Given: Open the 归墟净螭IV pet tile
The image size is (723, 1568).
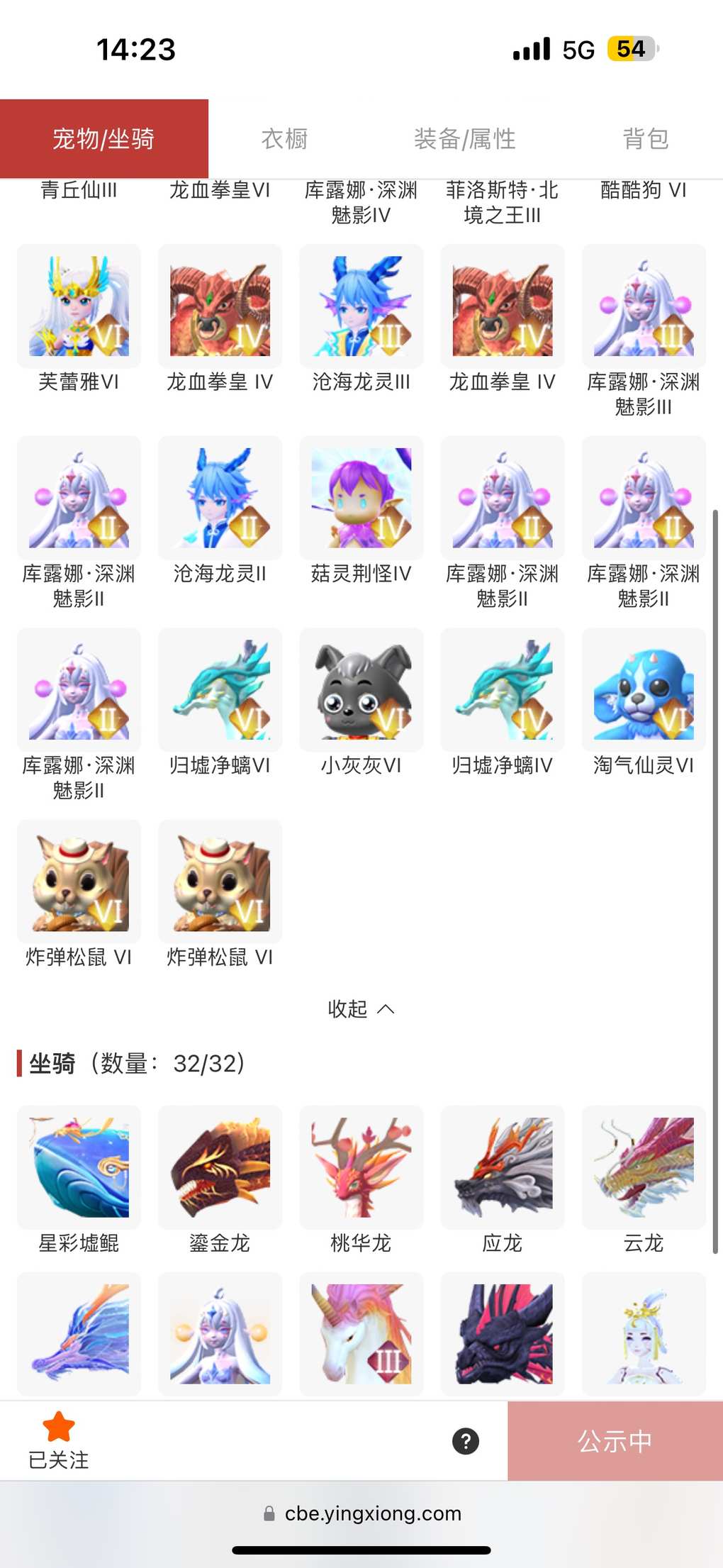Looking at the screenshot, I should click(x=503, y=689).
